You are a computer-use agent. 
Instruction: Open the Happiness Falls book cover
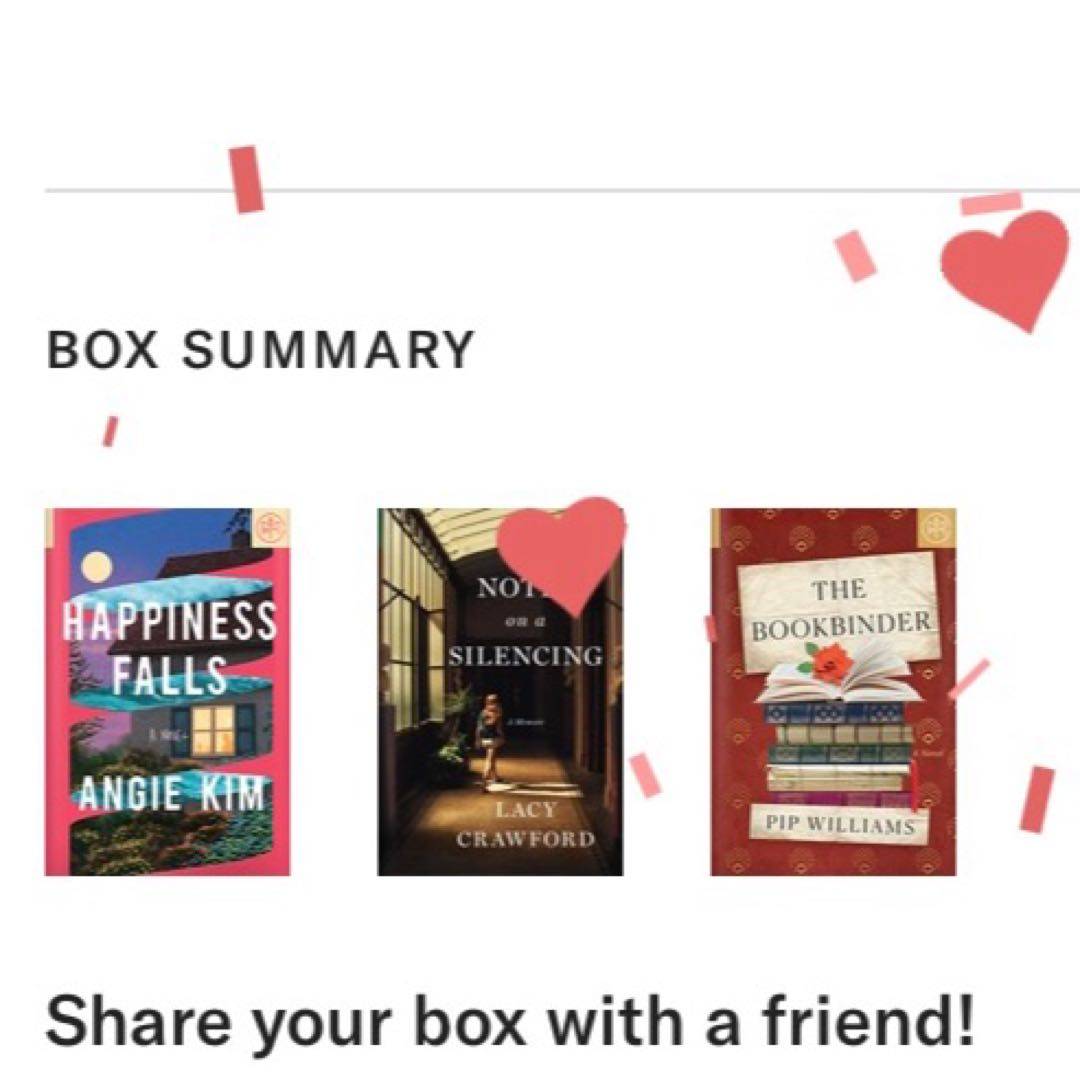pos(167,692)
